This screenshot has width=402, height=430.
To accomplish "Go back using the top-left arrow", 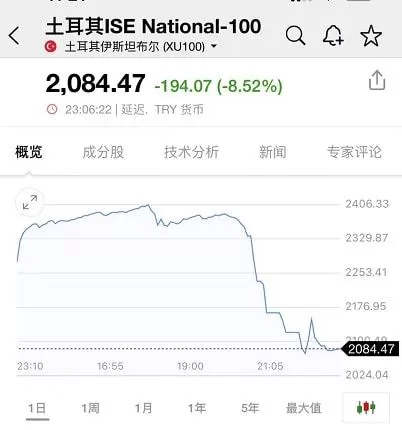I will pos(14,36).
